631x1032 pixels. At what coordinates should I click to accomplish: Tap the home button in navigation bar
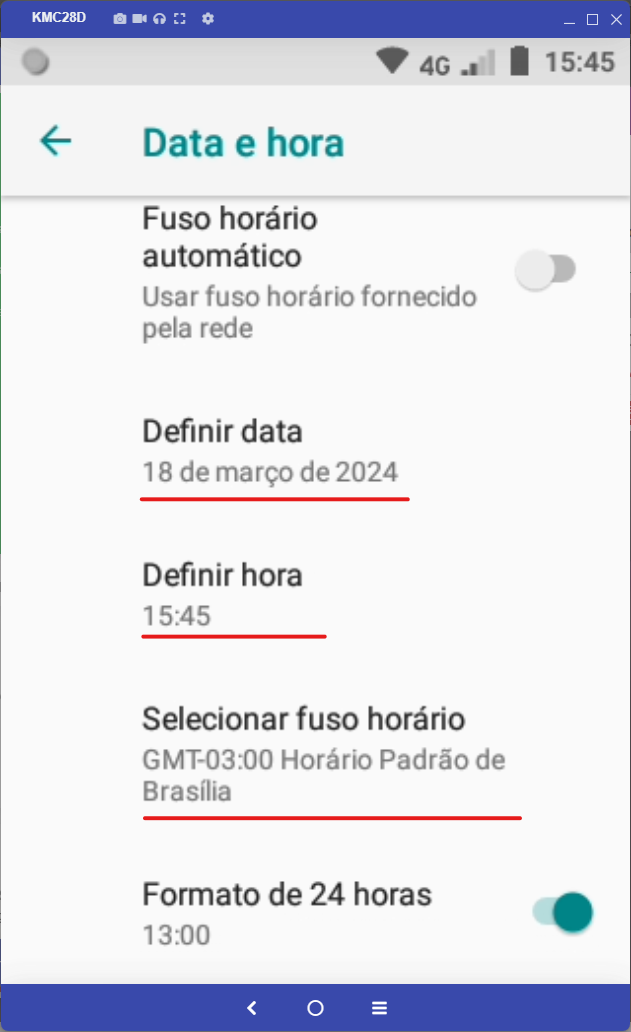click(315, 1008)
